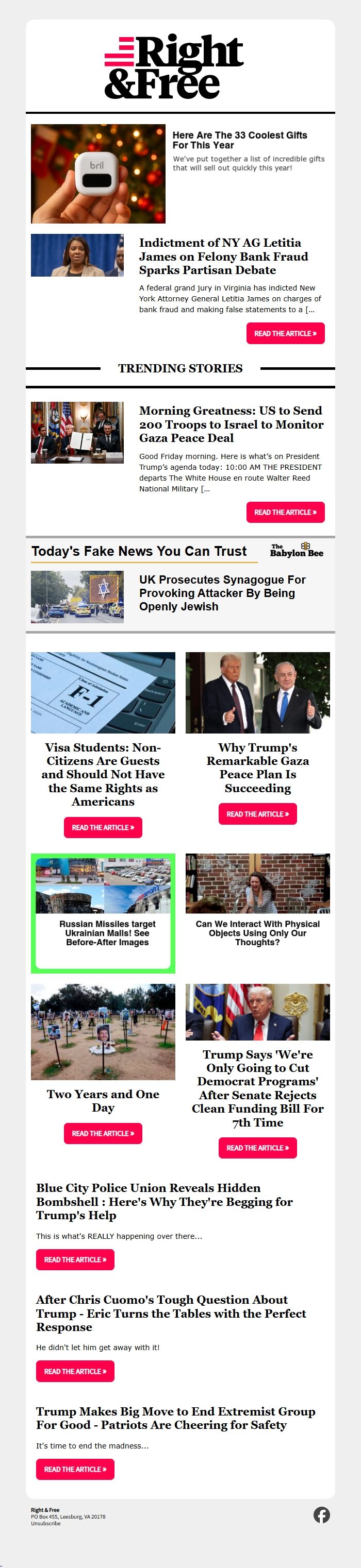Read the Morning Greatness troops article
361x1568 pixels.
click(285, 513)
